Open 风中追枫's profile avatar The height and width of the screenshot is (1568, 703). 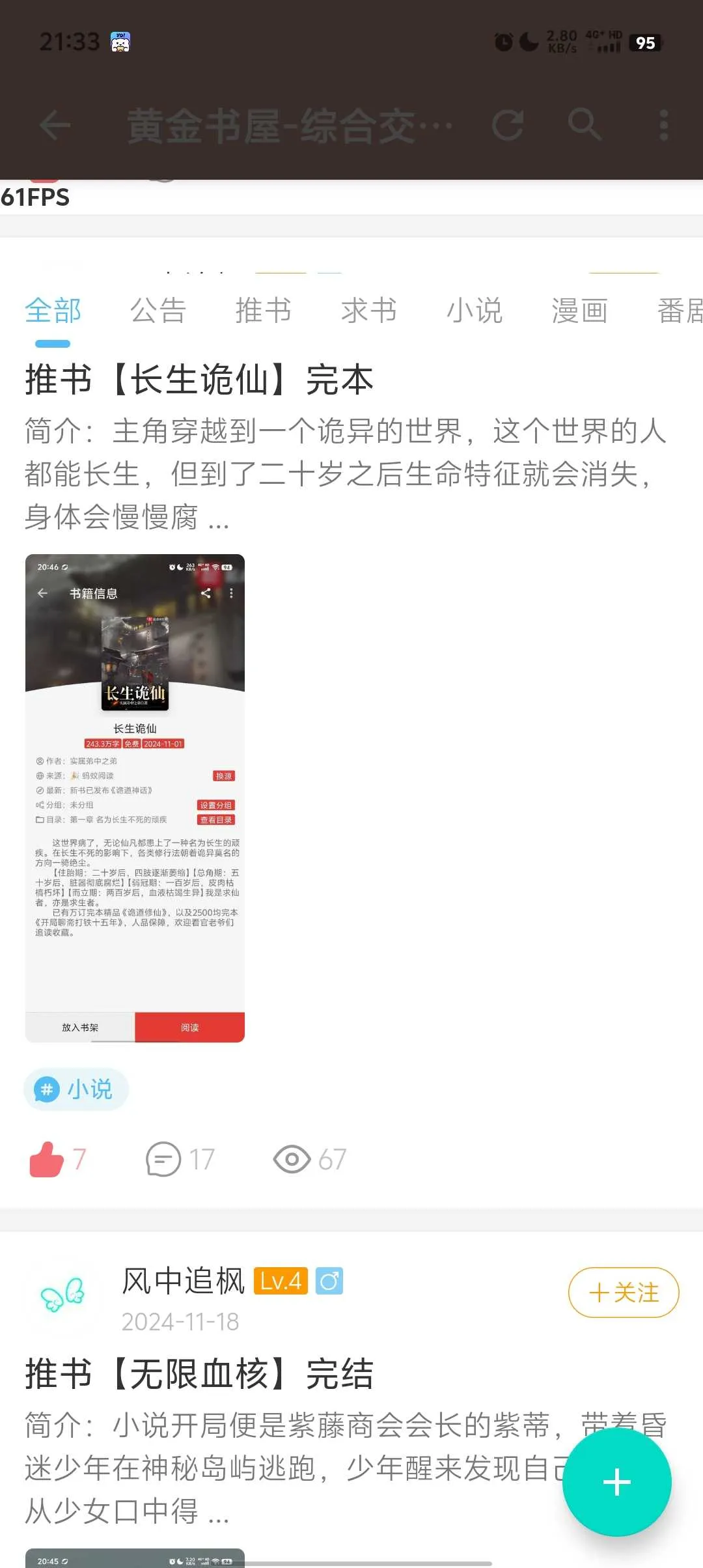(x=62, y=1293)
